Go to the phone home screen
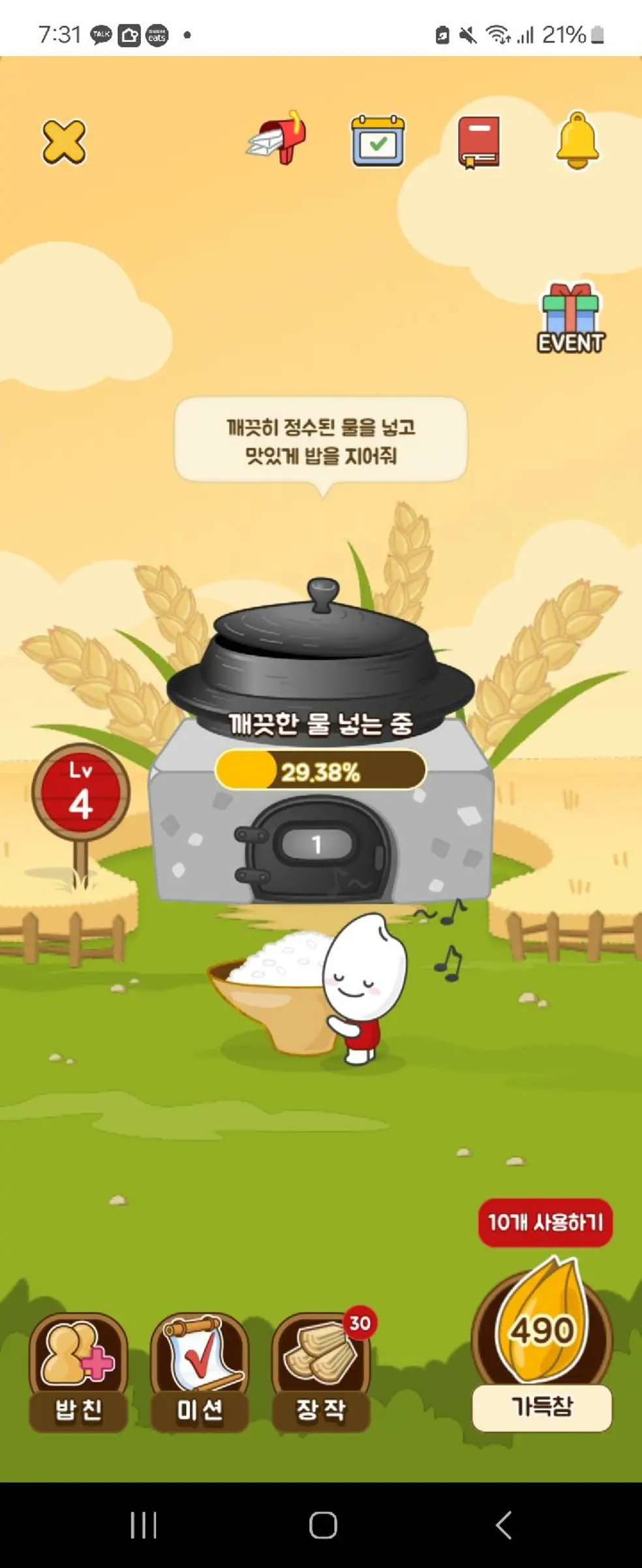The width and height of the screenshot is (642, 1568). pyautogui.click(x=323, y=1525)
